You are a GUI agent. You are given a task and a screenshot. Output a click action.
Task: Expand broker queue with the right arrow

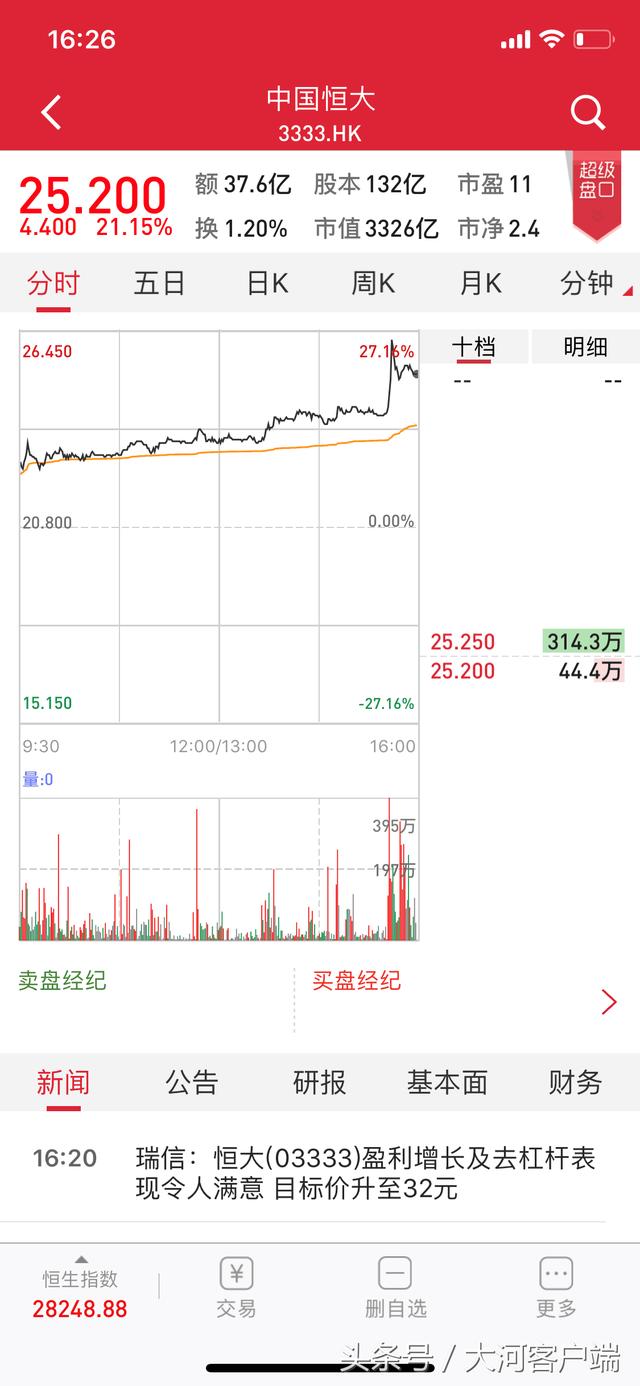pyautogui.click(x=609, y=1002)
